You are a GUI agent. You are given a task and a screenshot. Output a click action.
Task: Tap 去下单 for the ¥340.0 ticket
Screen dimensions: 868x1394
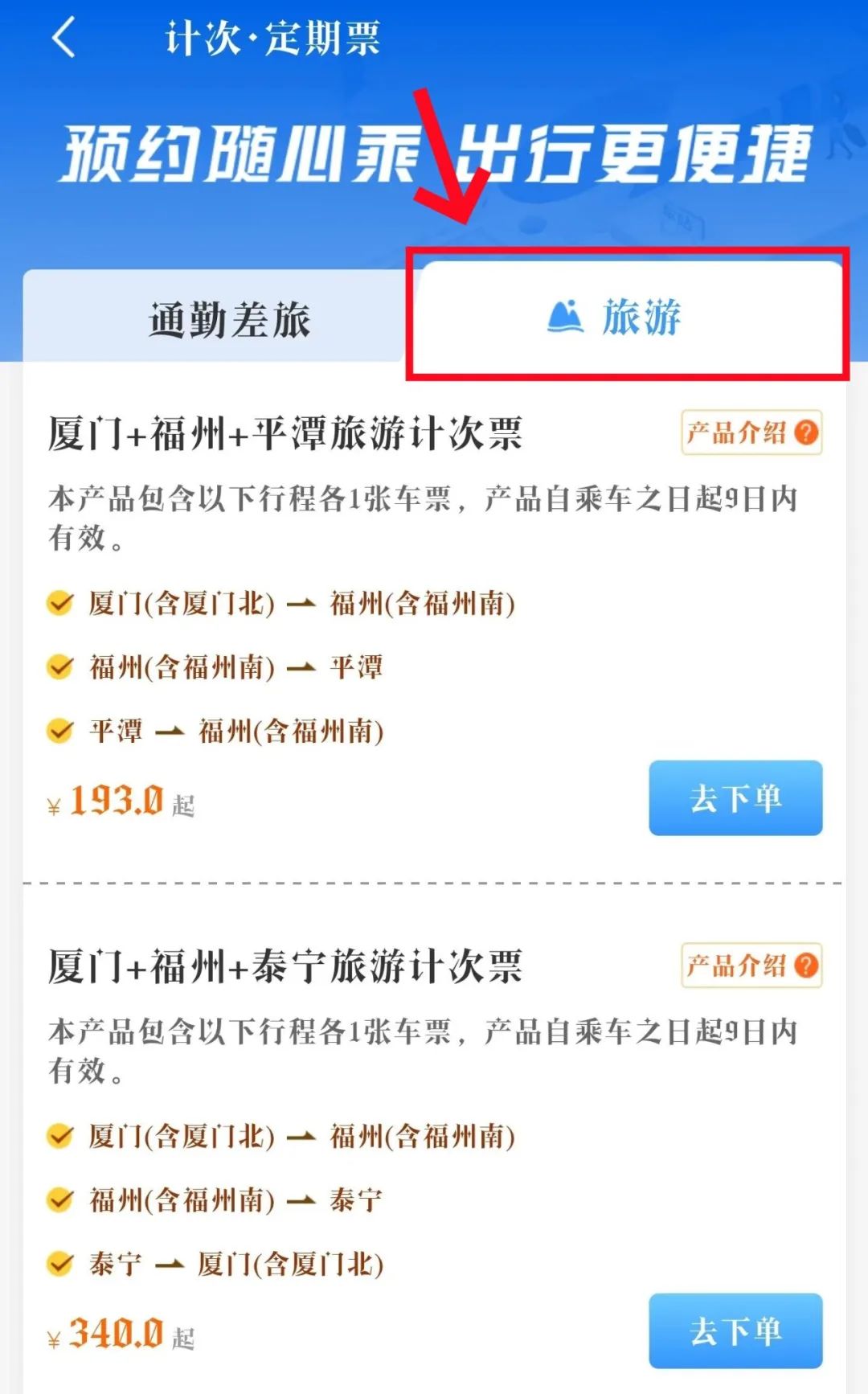735,1330
